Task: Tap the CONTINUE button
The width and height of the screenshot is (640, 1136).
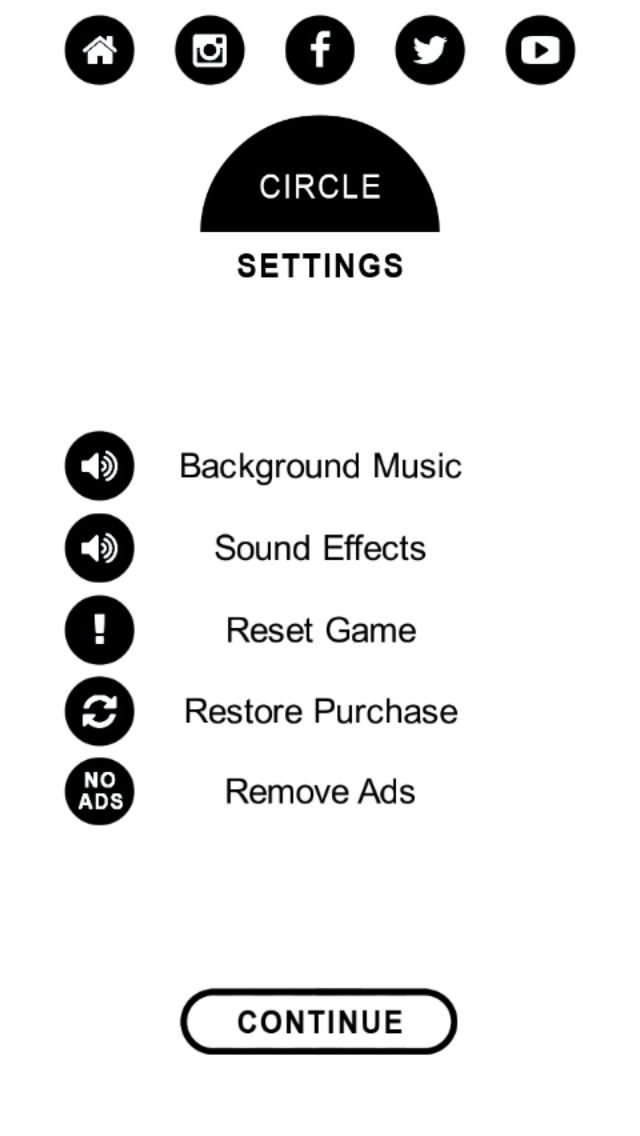Action: [319, 1021]
